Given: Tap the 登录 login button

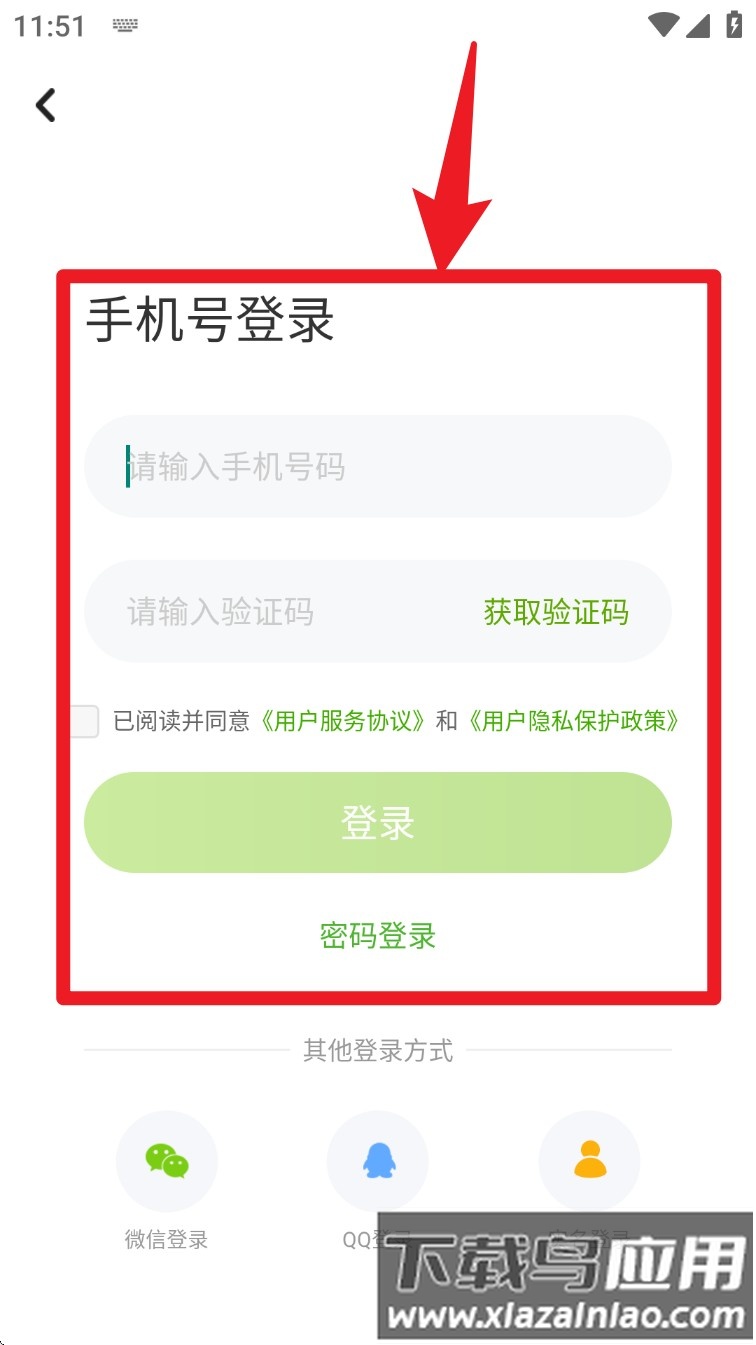Looking at the screenshot, I should point(377,822).
